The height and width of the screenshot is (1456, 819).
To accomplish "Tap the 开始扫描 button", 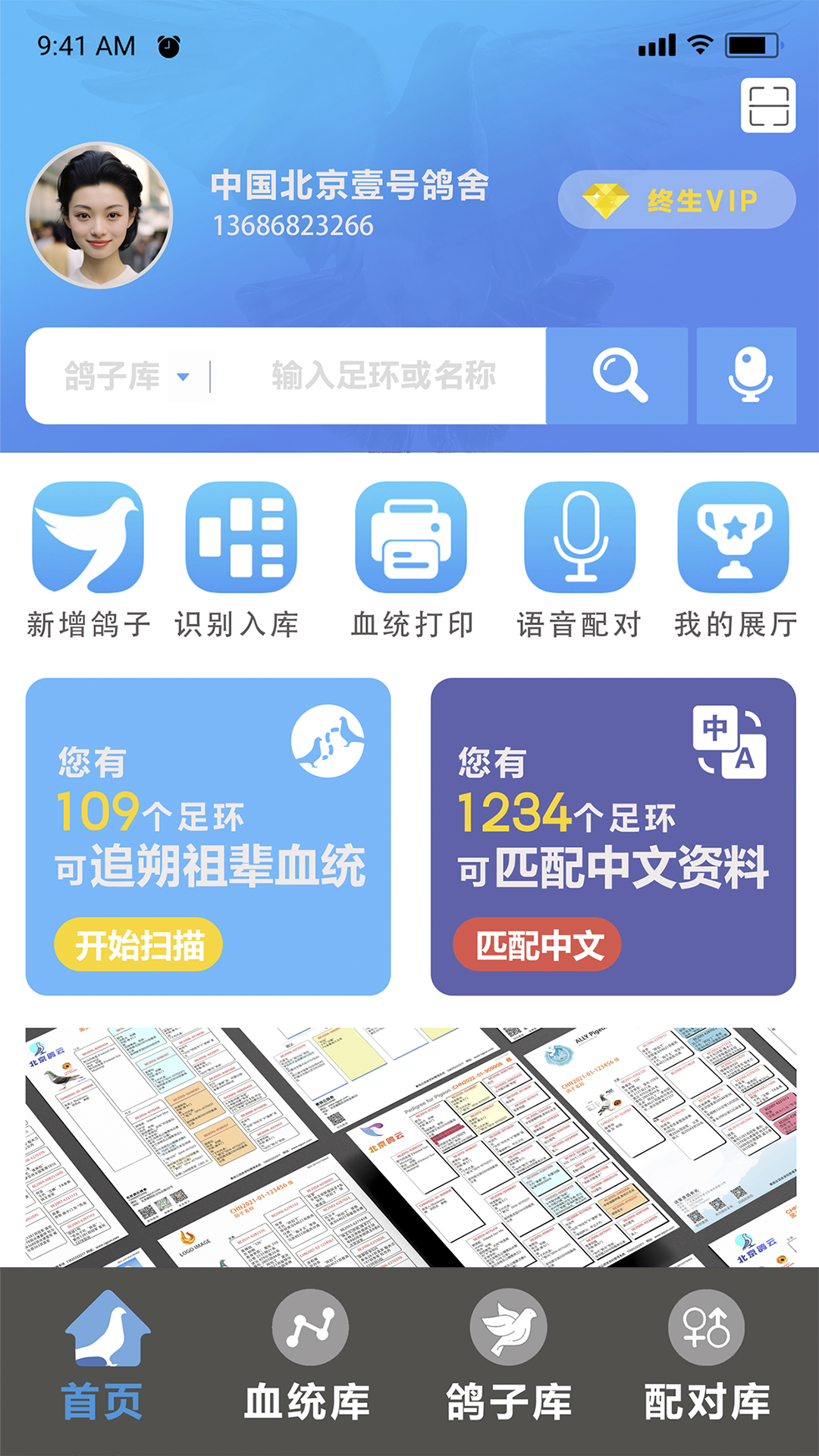I will pyautogui.click(x=138, y=945).
